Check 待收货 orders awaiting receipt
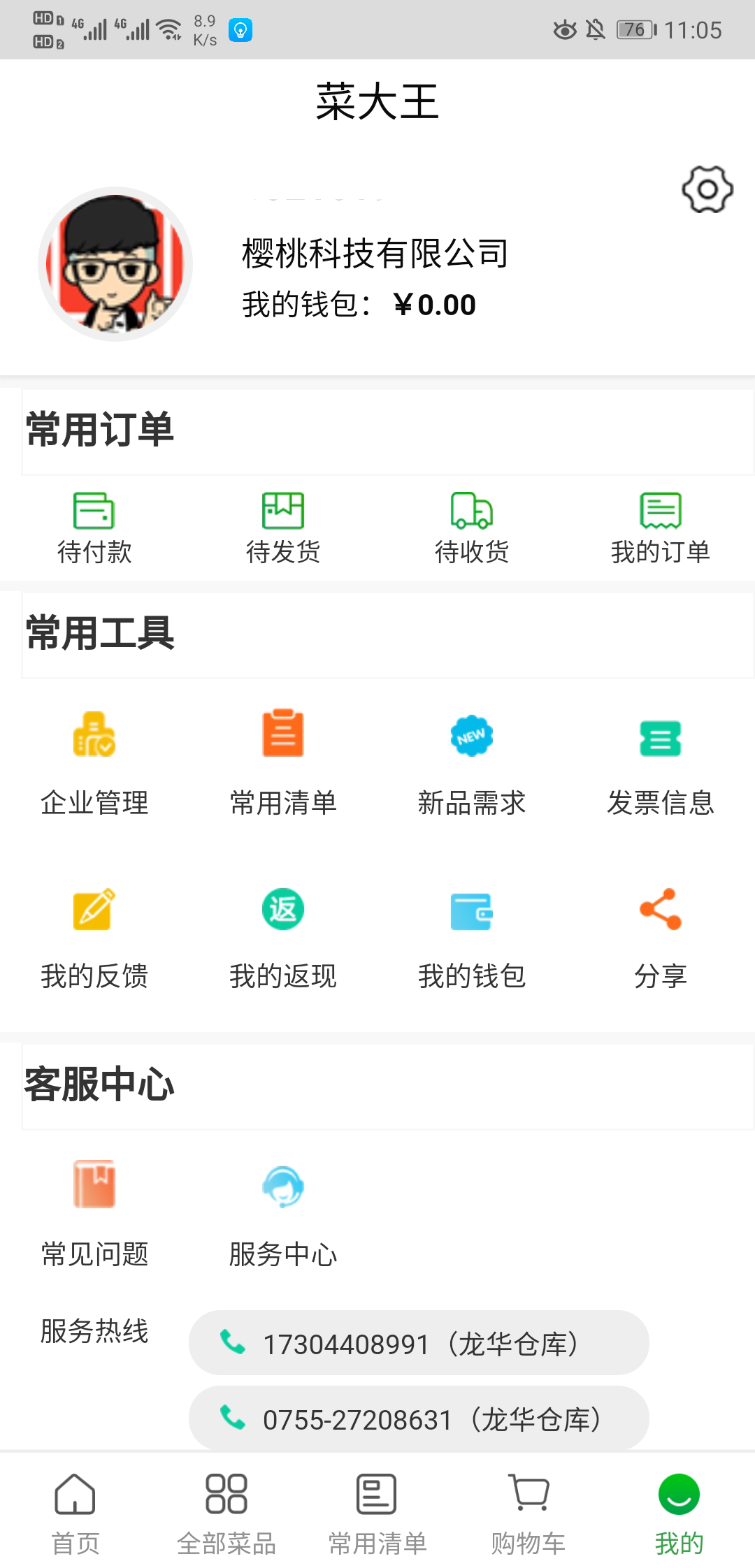 coord(472,528)
